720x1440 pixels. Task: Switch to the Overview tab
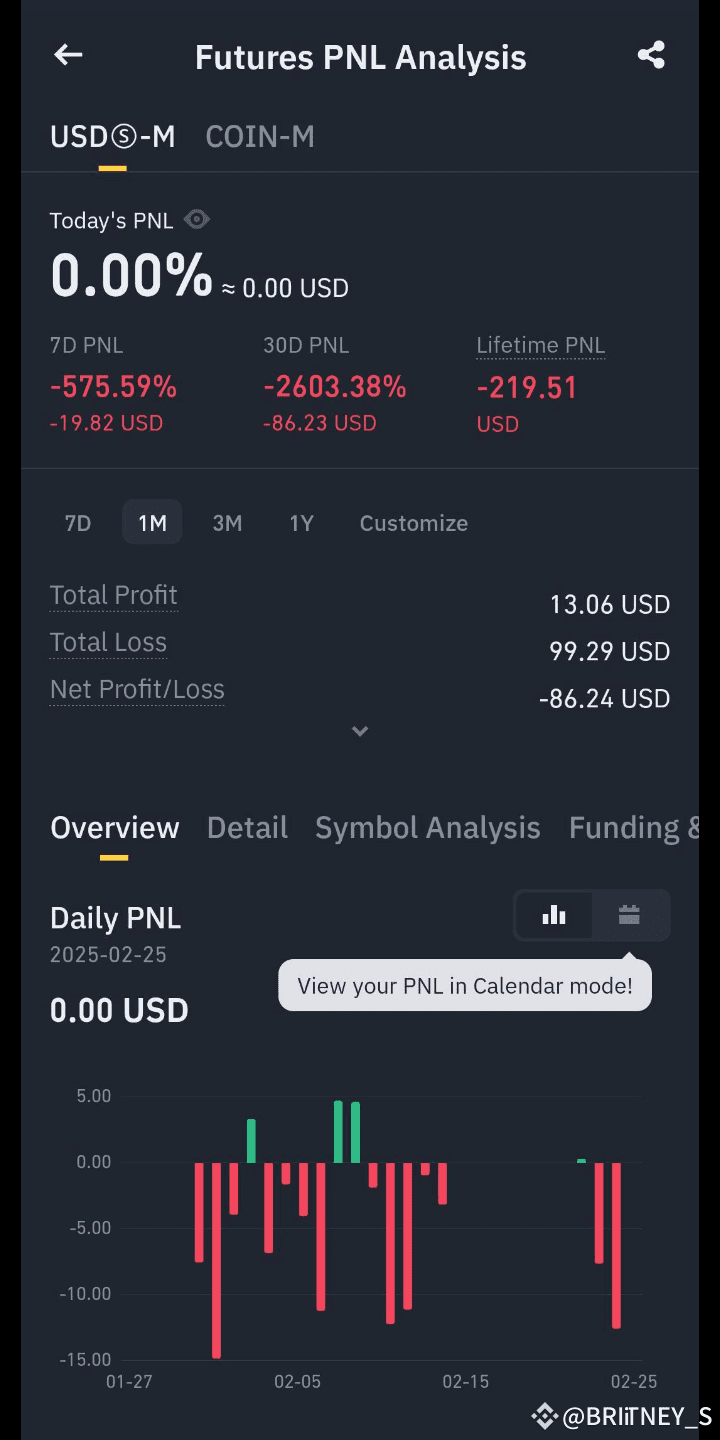point(114,828)
